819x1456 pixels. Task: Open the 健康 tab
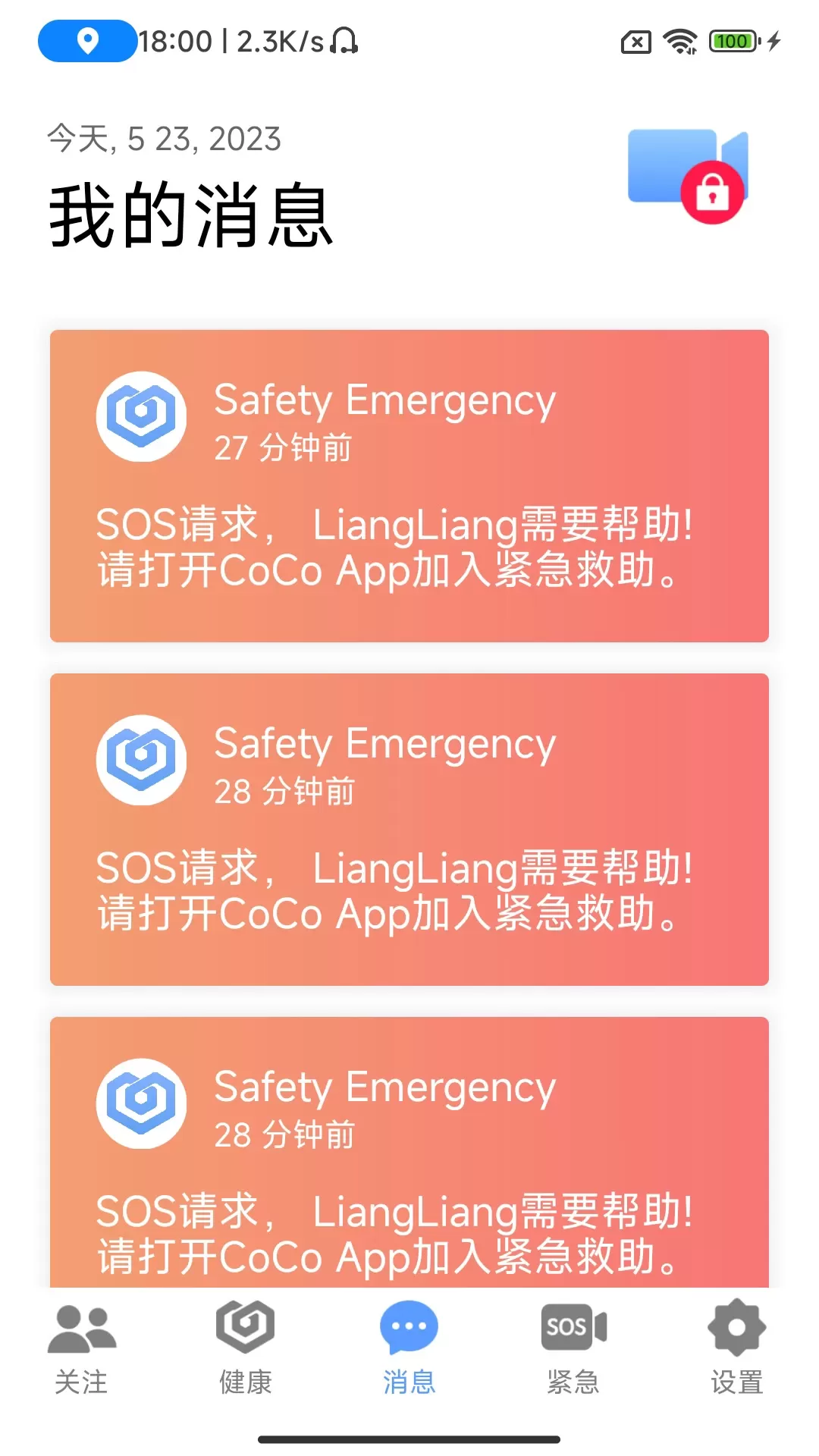(x=246, y=1350)
